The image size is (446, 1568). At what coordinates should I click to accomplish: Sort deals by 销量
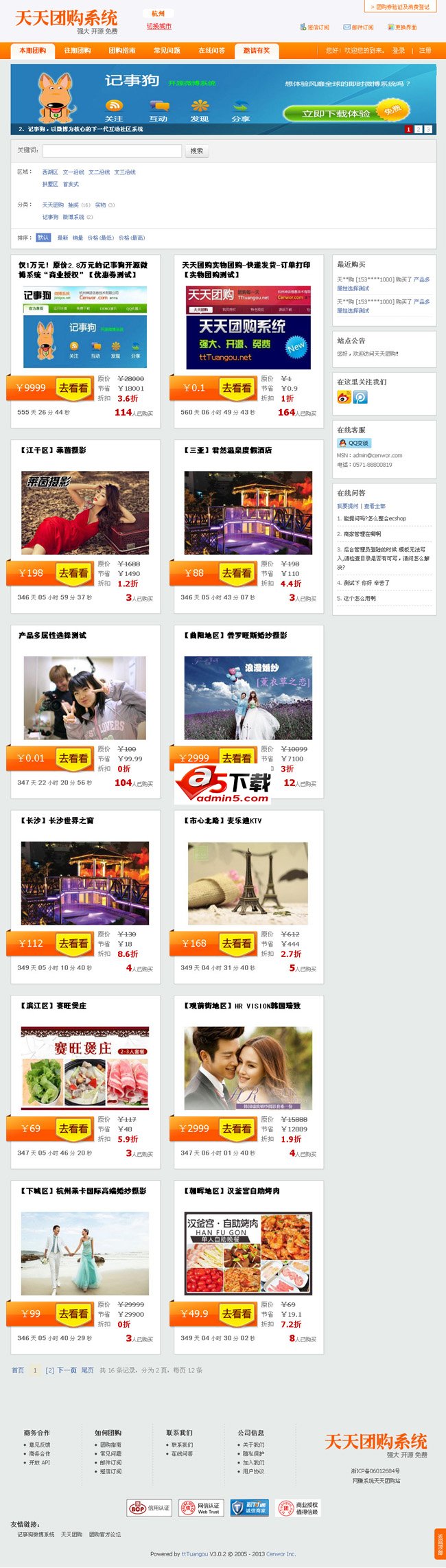pos(78,238)
